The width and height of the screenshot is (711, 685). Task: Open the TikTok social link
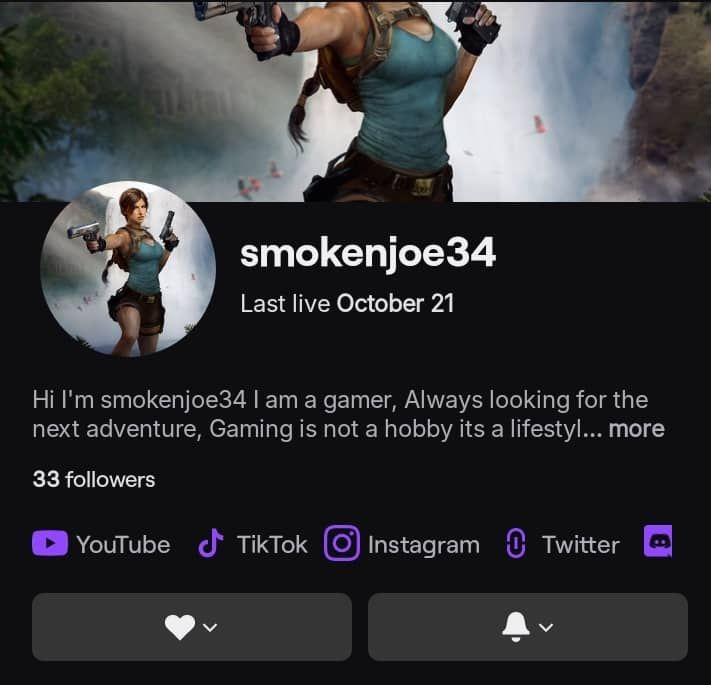coord(253,544)
